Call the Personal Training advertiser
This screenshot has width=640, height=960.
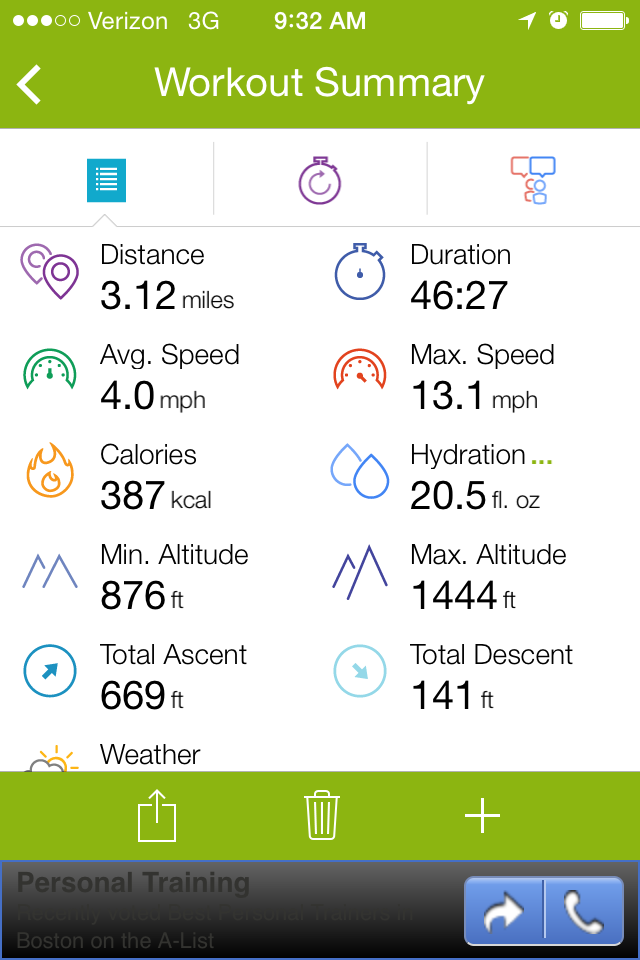coord(583,910)
